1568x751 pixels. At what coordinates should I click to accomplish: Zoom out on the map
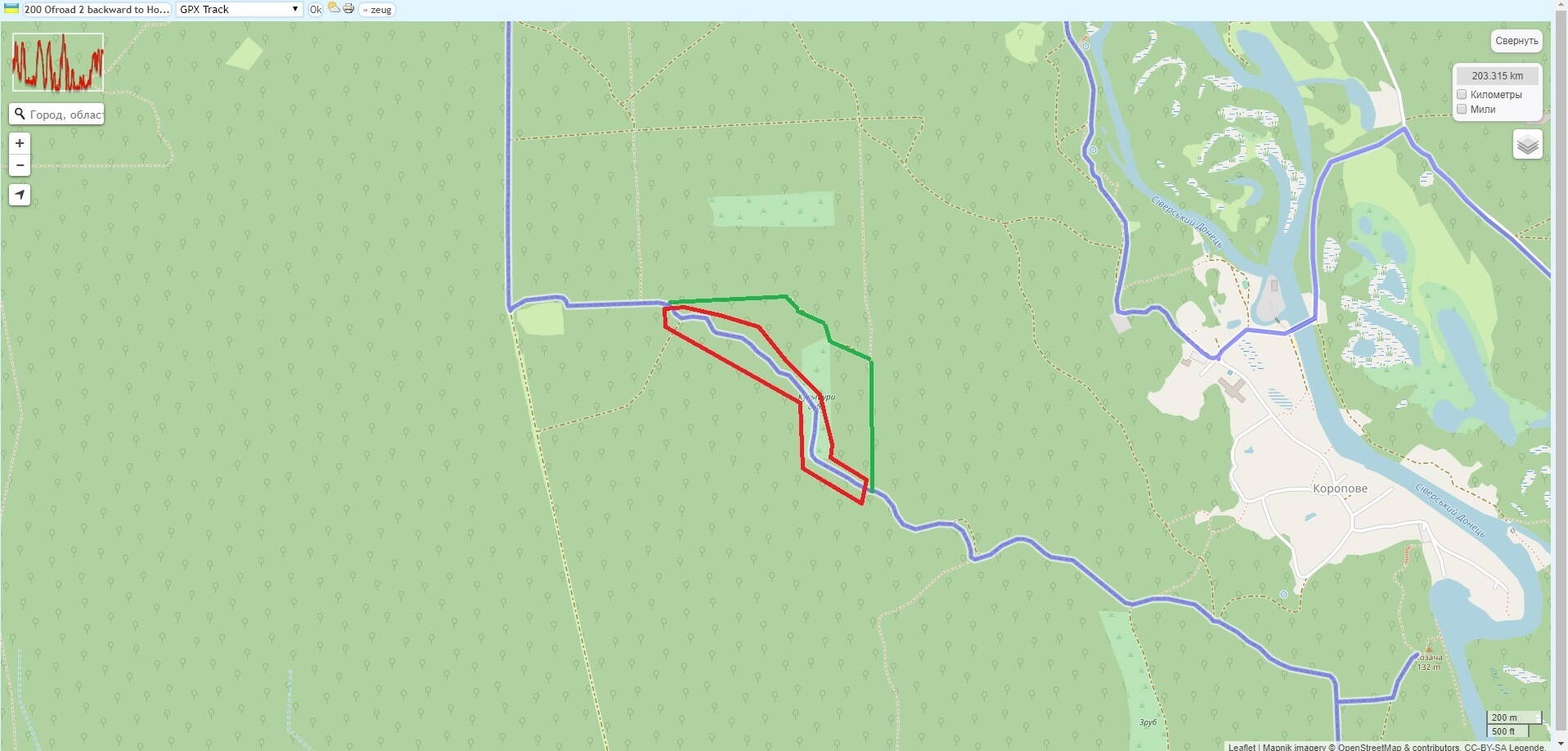tap(20, 165)
